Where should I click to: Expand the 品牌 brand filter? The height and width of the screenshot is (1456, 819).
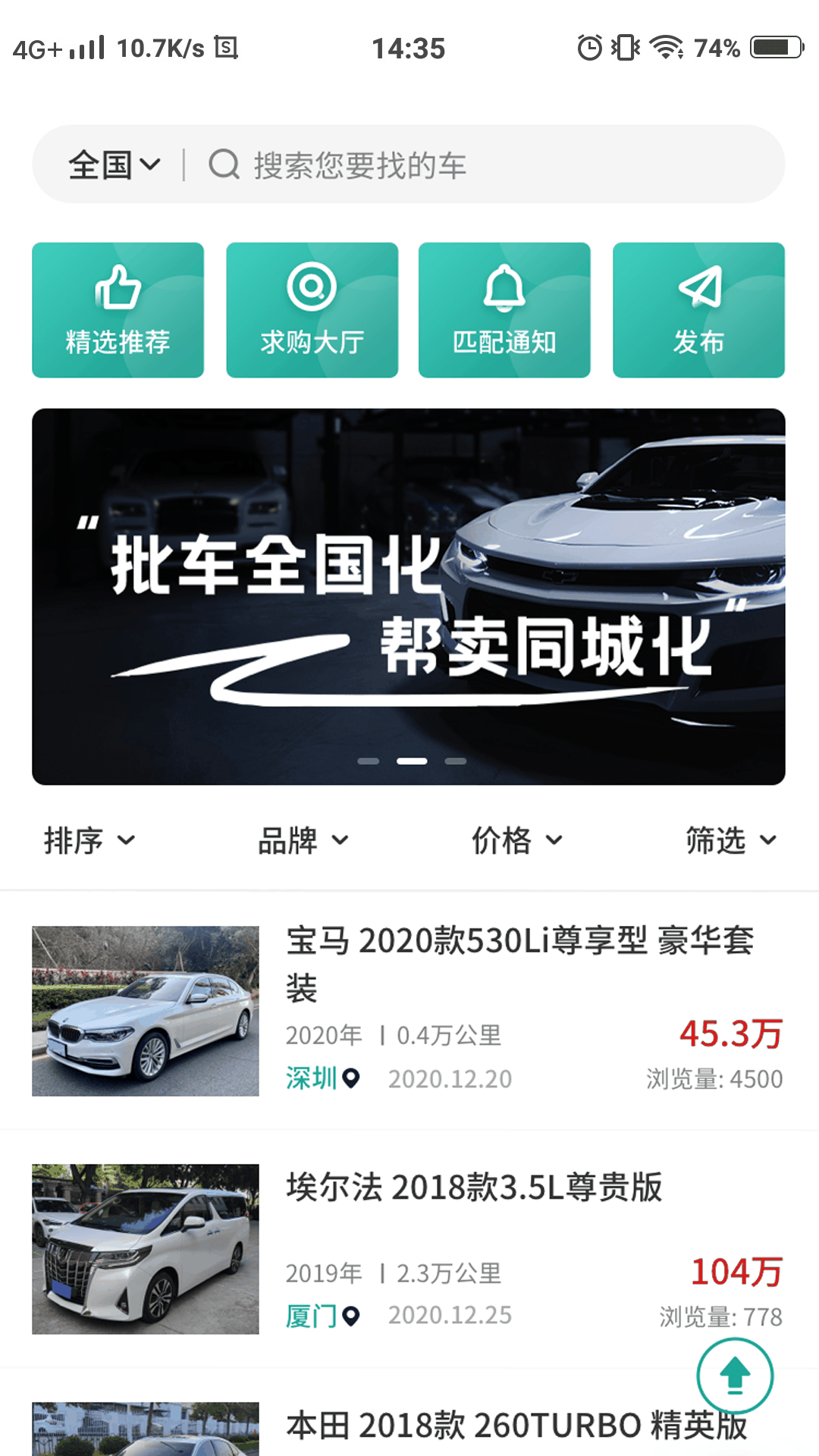pyautogui.click(x=303, y=840)
